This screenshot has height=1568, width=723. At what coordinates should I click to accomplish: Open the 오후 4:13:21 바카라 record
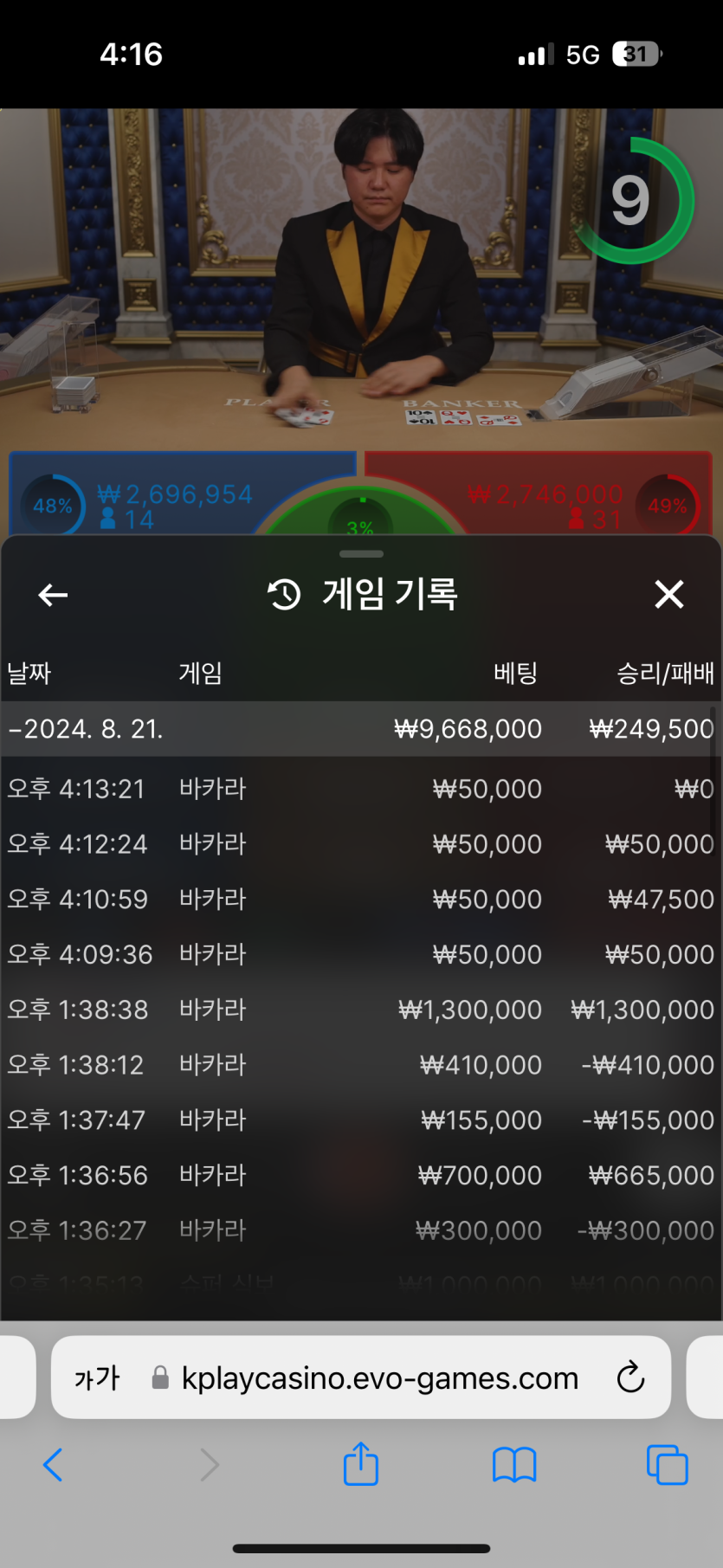click(360, 789)
